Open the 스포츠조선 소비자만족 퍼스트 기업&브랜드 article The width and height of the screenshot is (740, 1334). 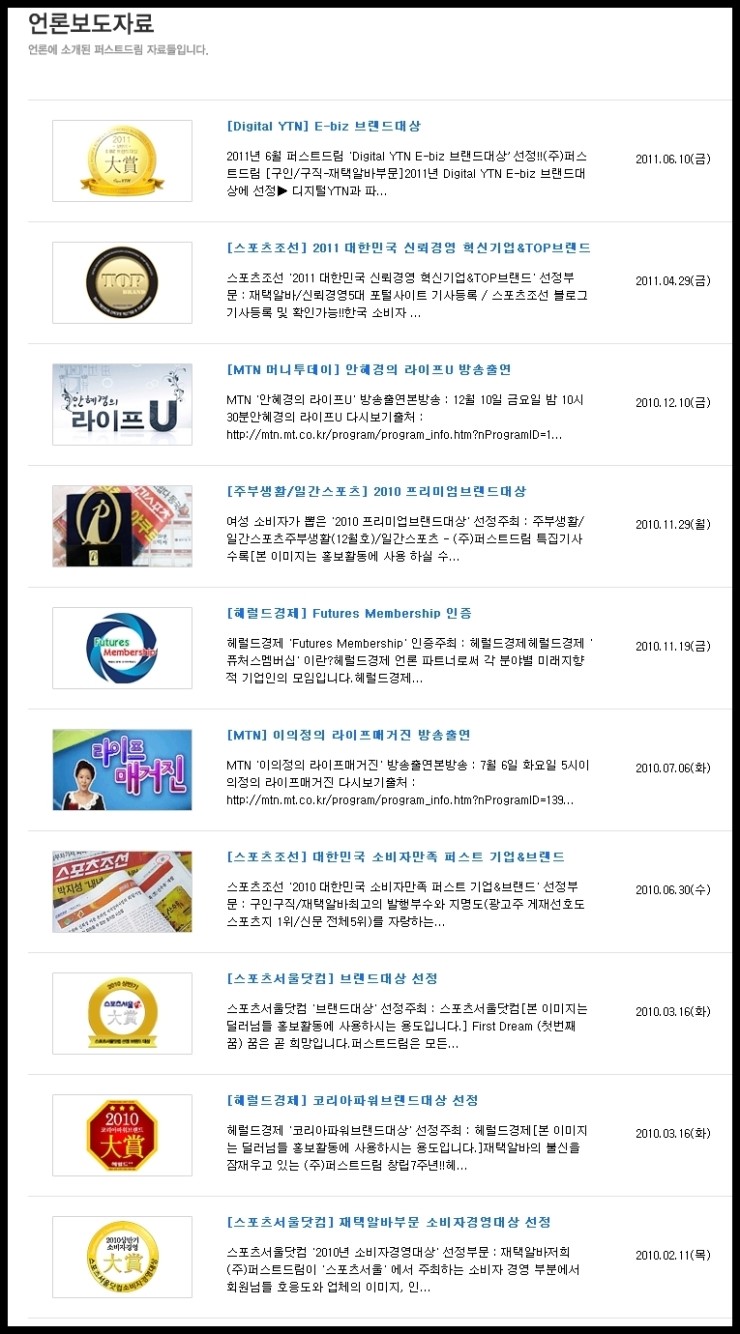coord(395,857)
